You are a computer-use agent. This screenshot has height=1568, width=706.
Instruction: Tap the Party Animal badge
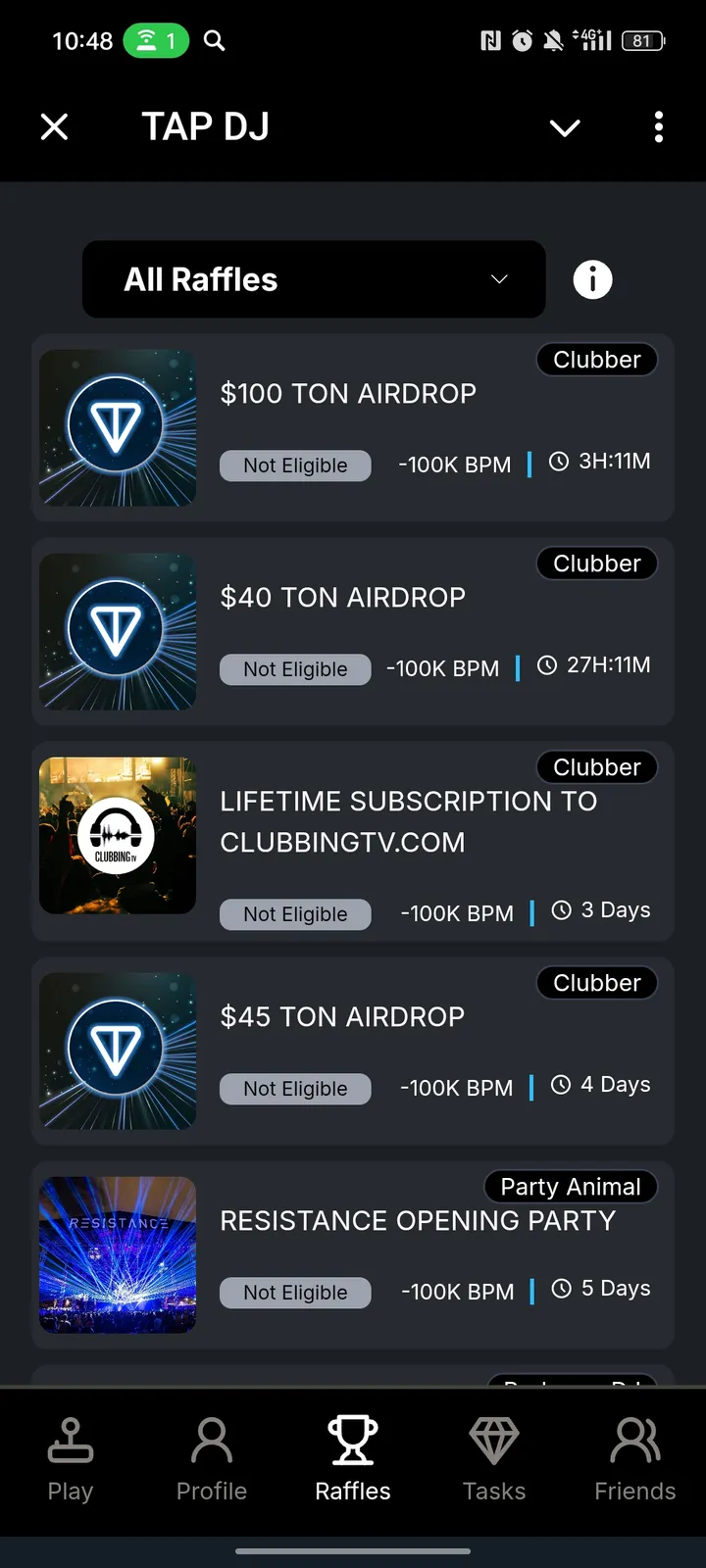pos(570,1186)
